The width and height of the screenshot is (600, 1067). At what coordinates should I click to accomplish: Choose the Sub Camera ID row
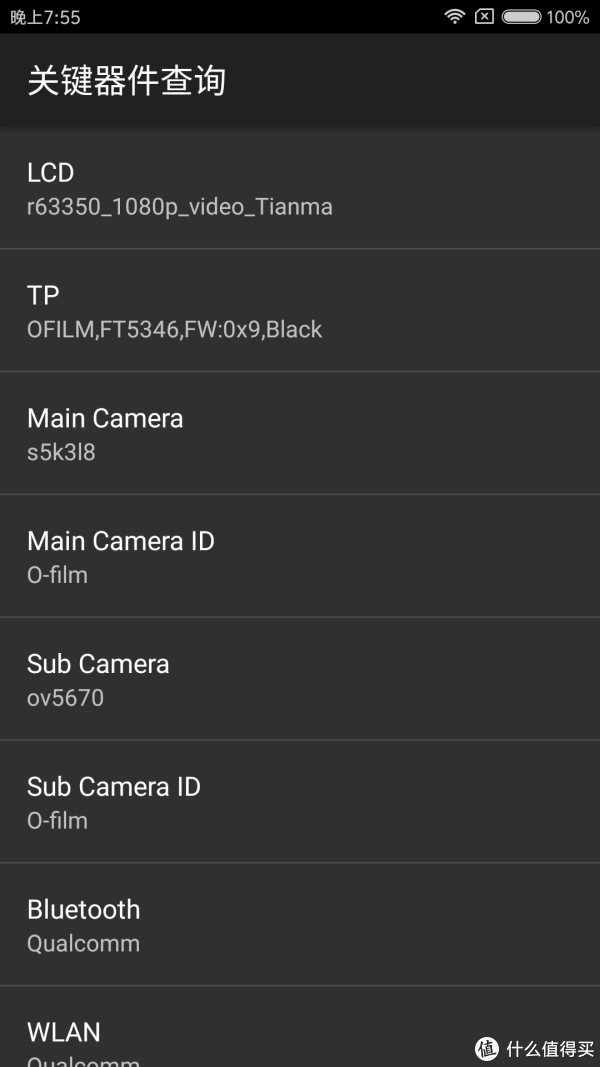point(300,802)
